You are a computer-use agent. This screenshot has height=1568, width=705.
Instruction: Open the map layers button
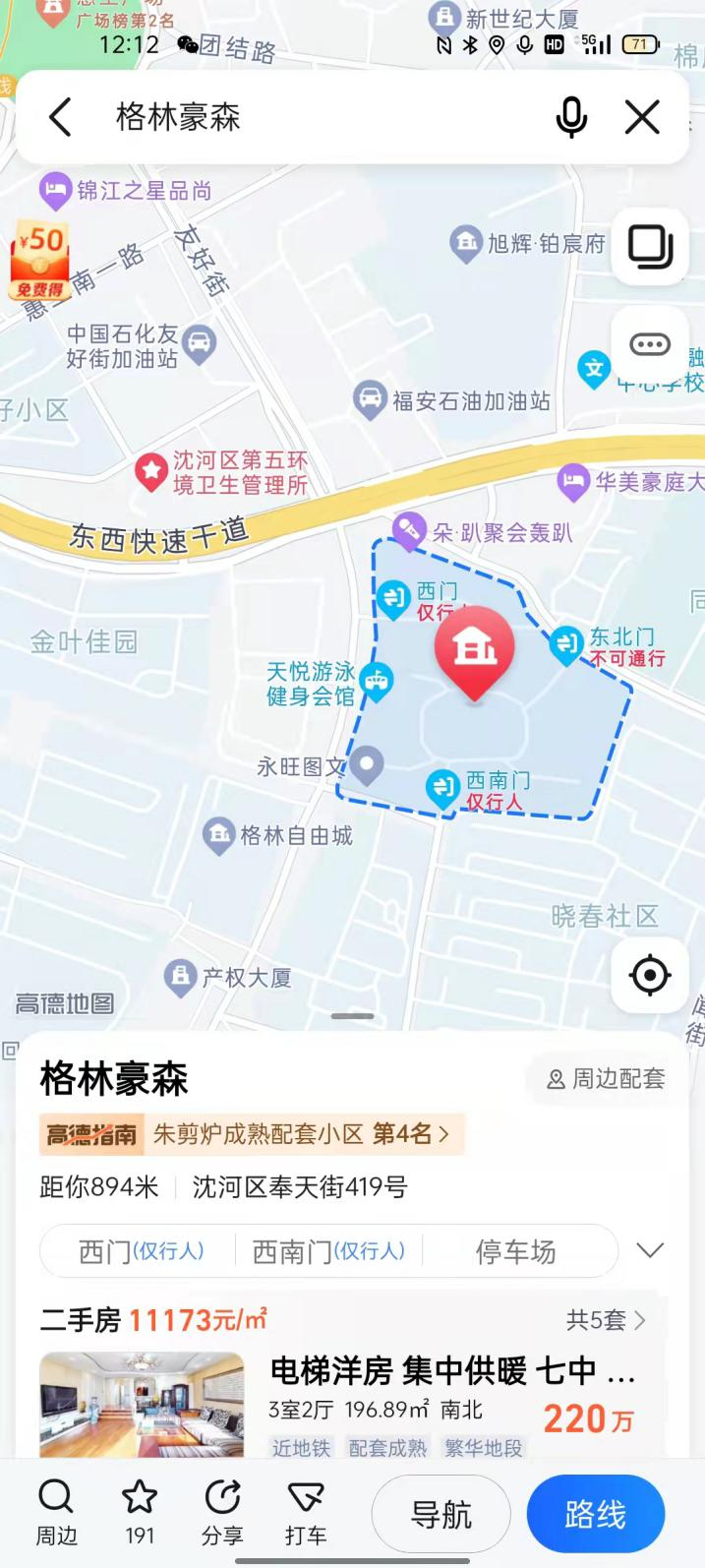(x=649, y=246)
